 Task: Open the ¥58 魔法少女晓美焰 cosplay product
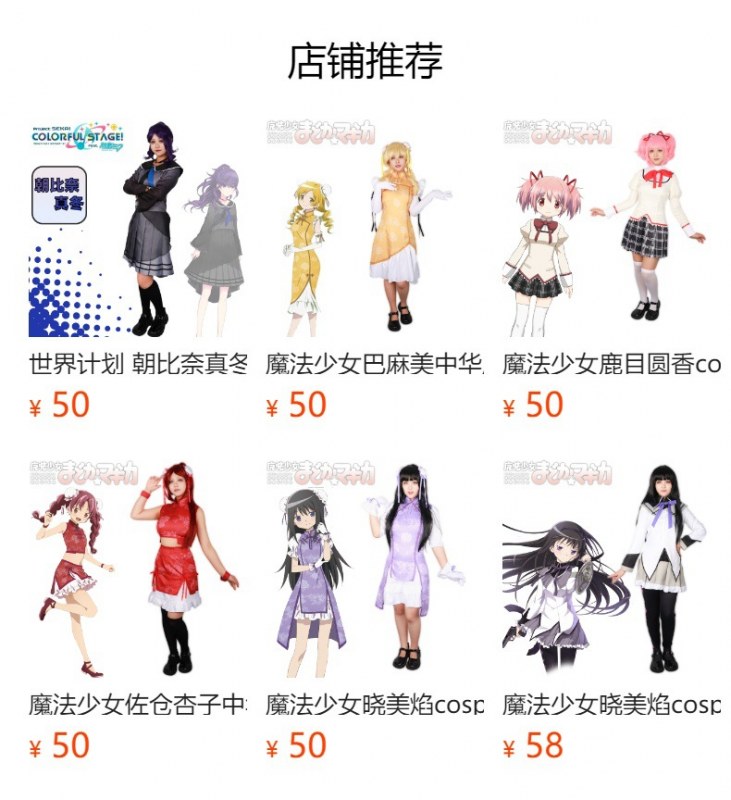[x=611, y=568]
